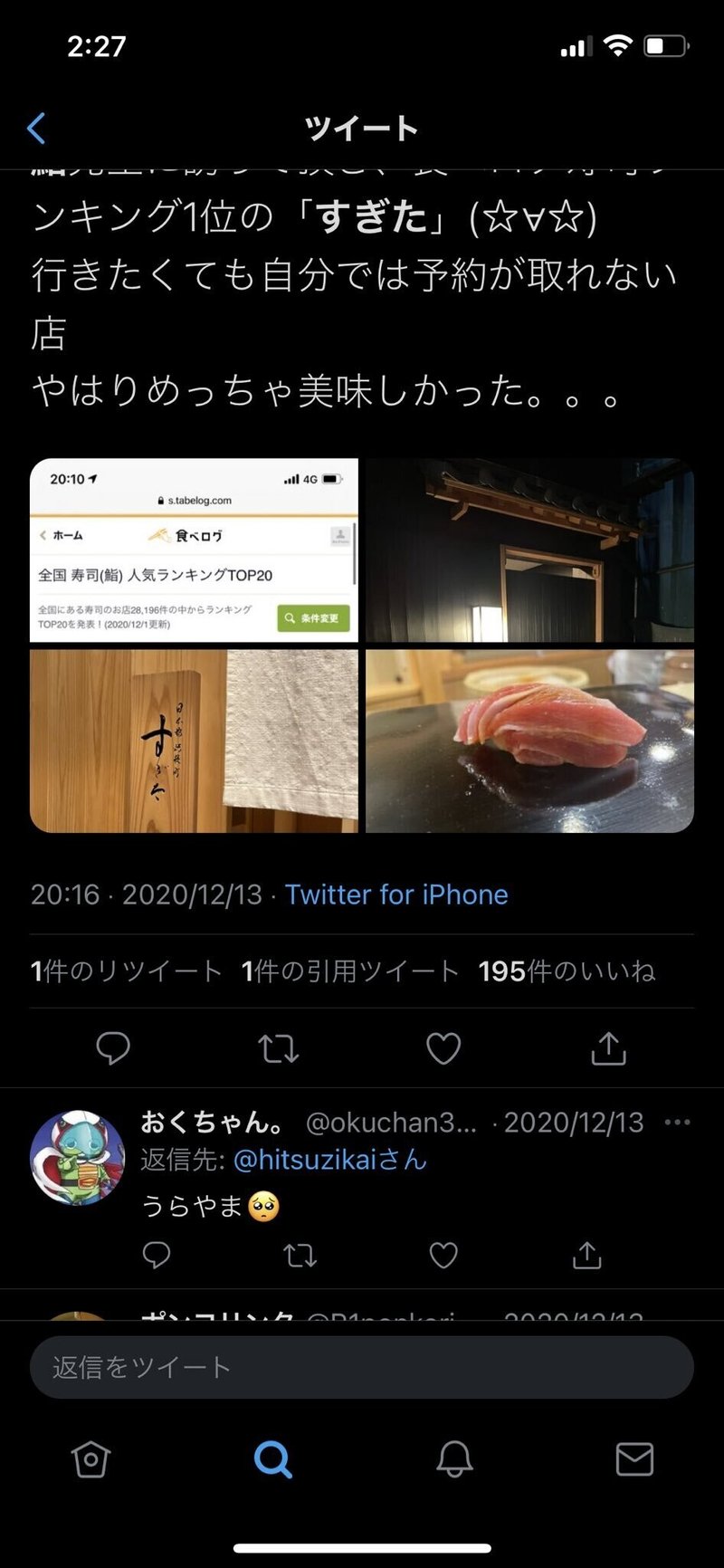Open the overflow menu on おくちゃん。's reply
The image size is (724, 1568).
click(677, 1123)
